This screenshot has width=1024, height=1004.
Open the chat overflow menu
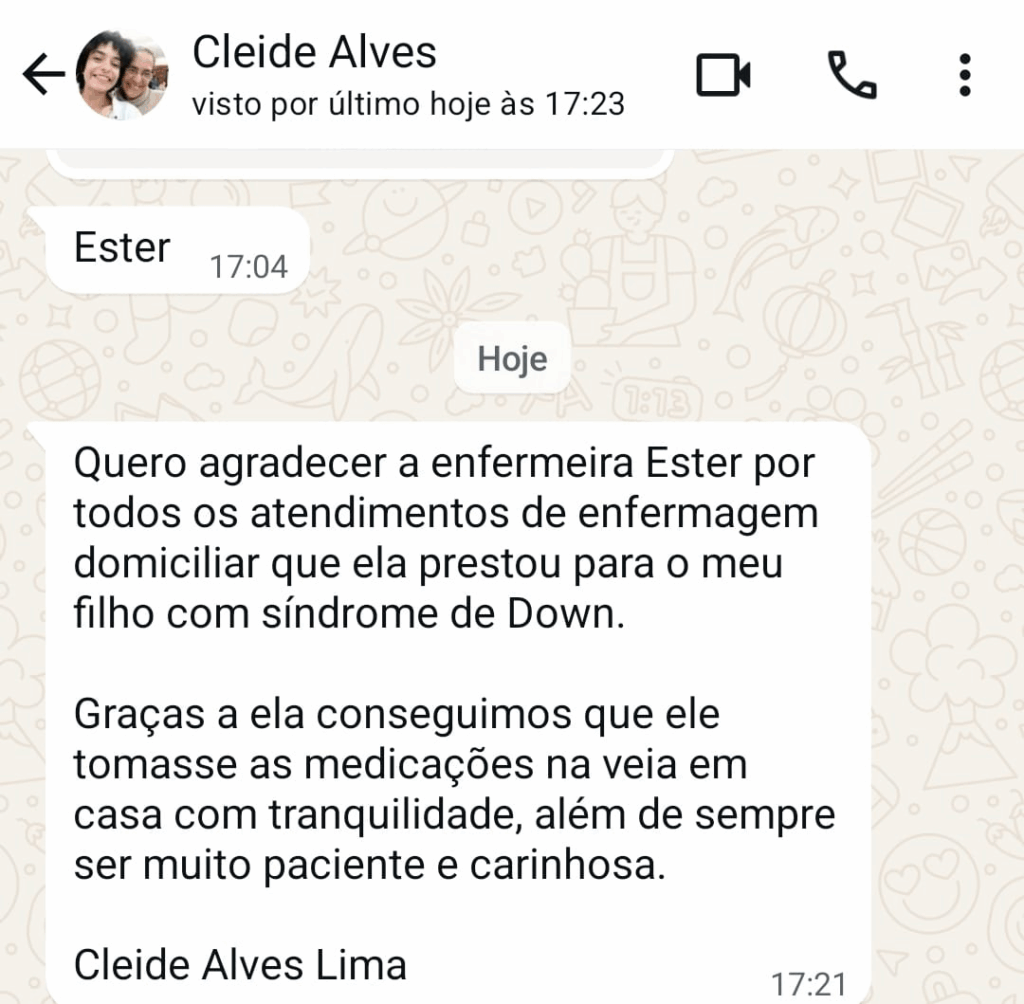964,75
